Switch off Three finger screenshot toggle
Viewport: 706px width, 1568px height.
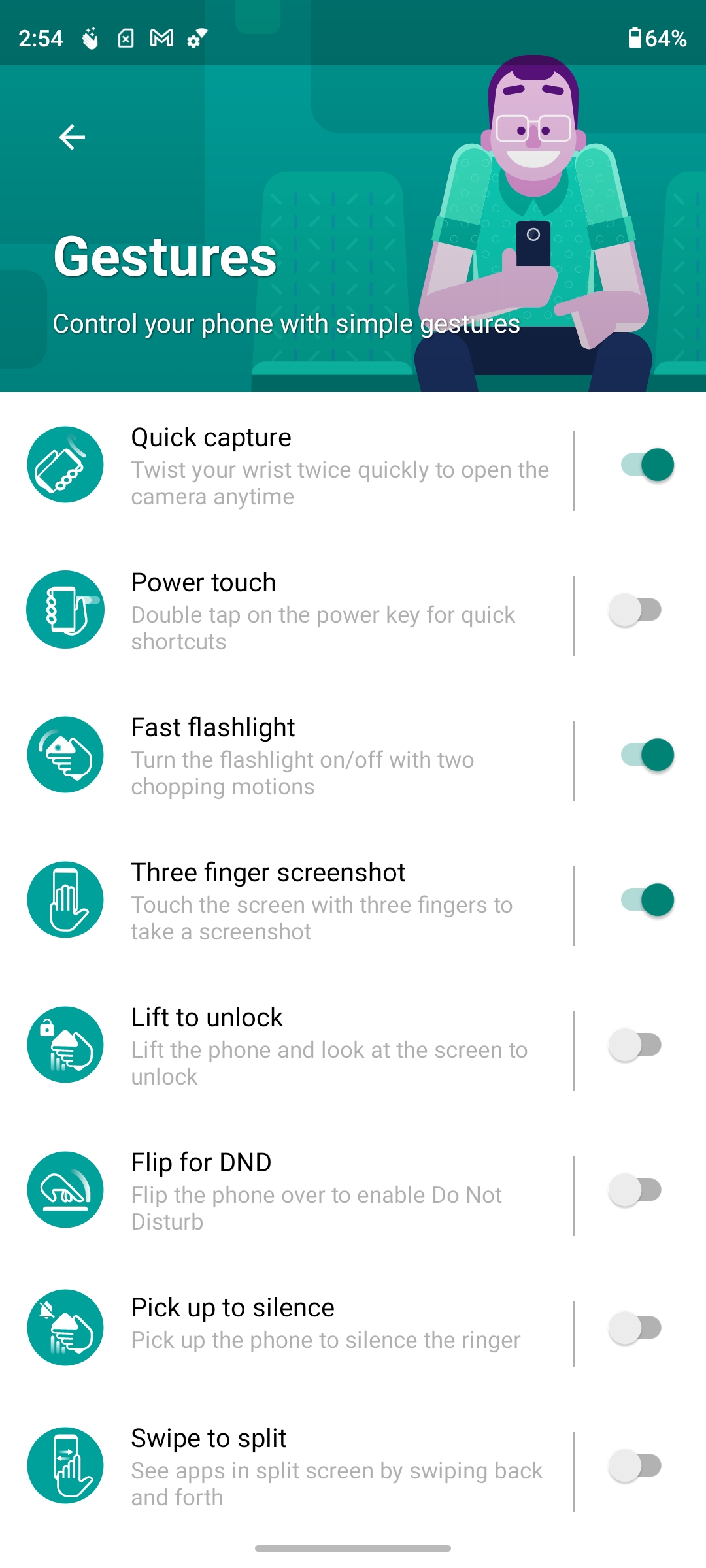tap(647, 900)
